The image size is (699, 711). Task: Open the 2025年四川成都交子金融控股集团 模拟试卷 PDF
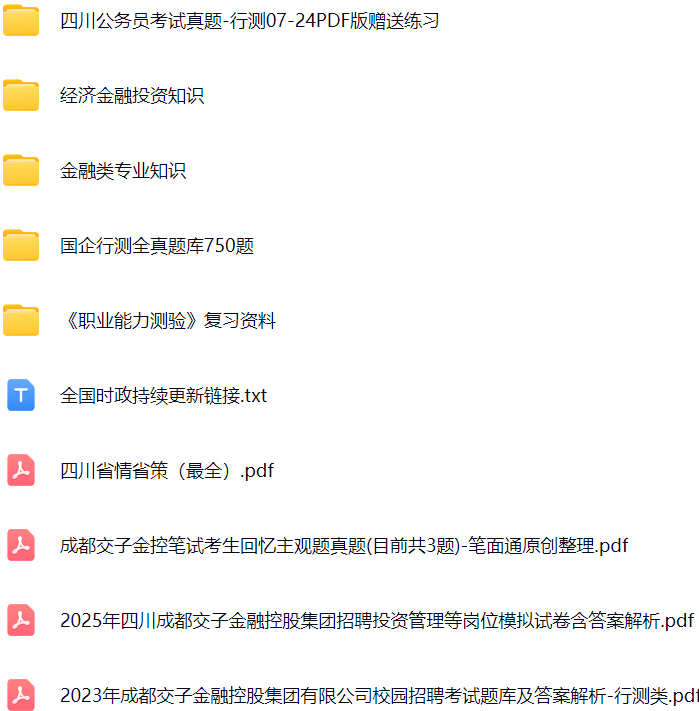tap(376, 621)
